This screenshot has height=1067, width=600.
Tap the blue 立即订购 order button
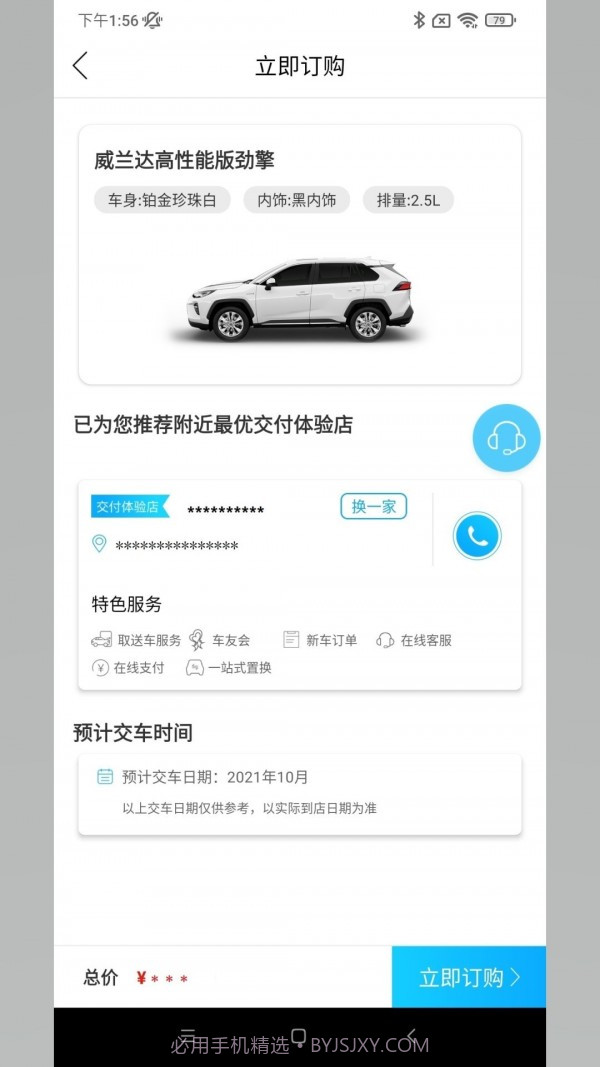(x=469, y=977)
